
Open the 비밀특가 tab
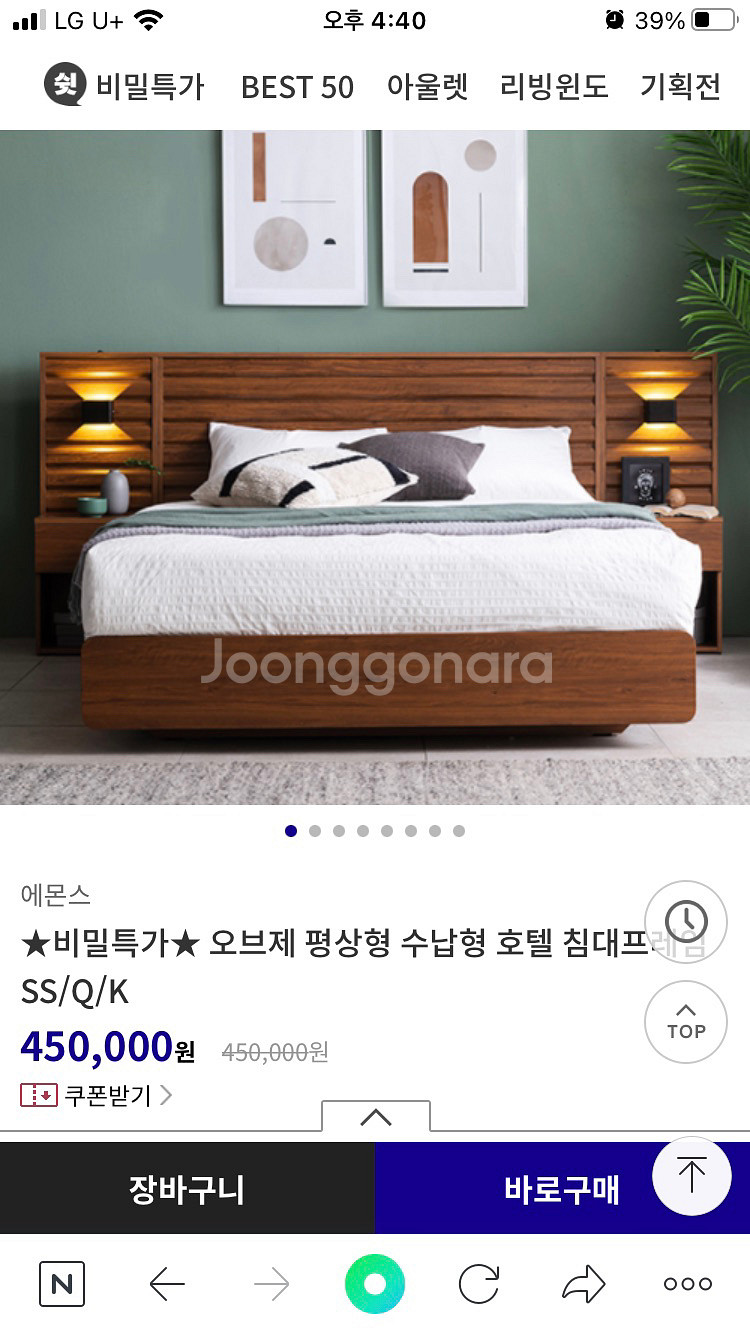(125, 87)
